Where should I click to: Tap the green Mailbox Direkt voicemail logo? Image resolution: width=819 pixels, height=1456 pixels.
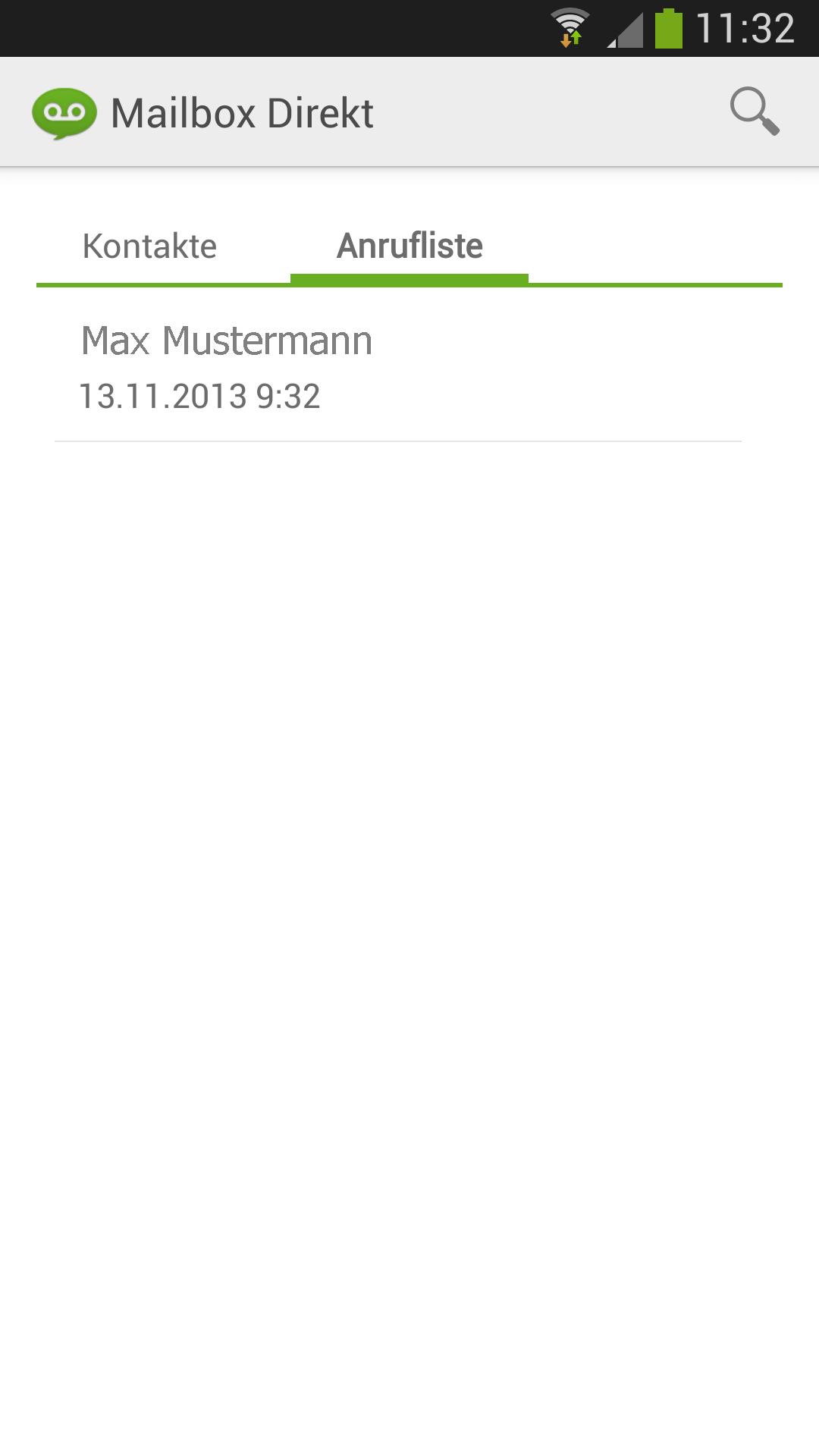(x=64, y=111)
